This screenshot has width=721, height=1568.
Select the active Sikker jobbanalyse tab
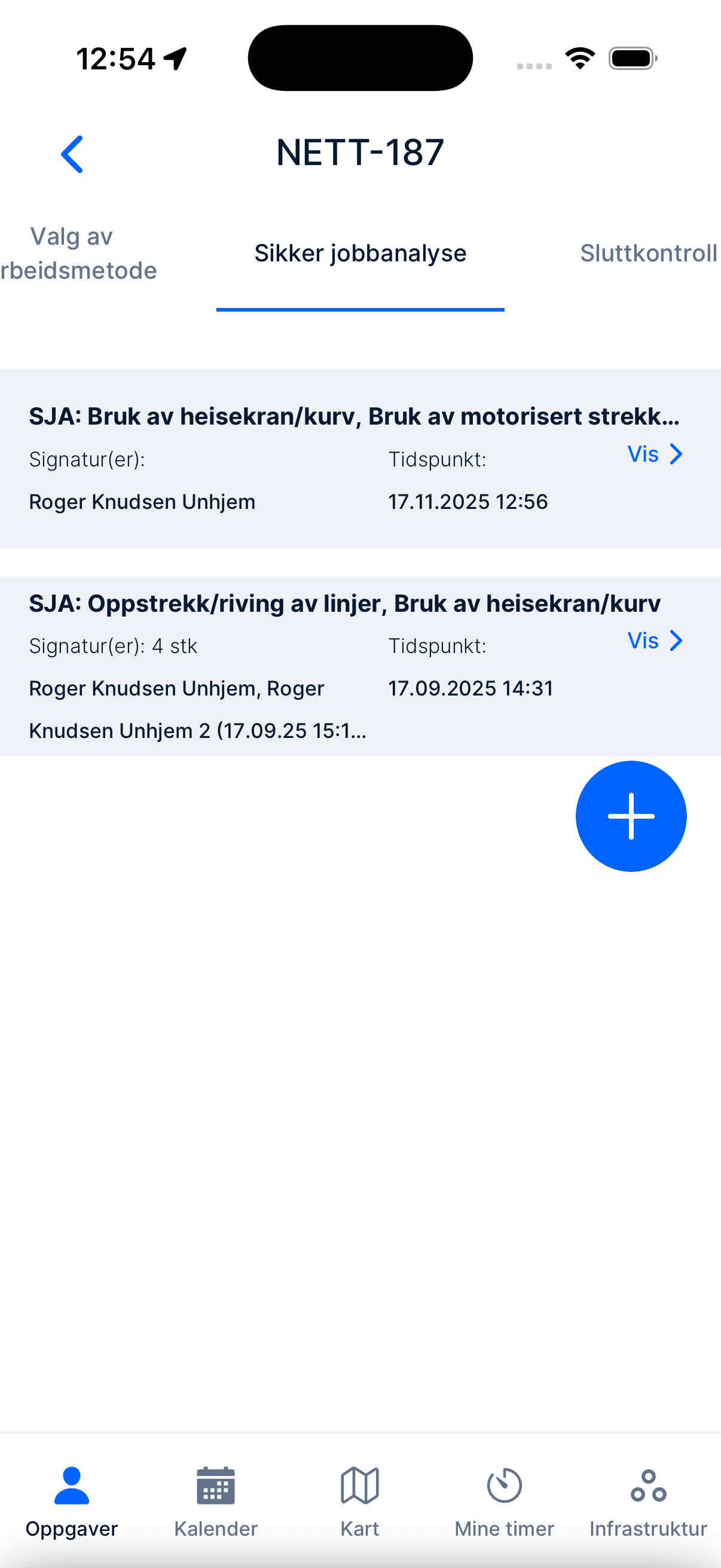tap(359, 252)
